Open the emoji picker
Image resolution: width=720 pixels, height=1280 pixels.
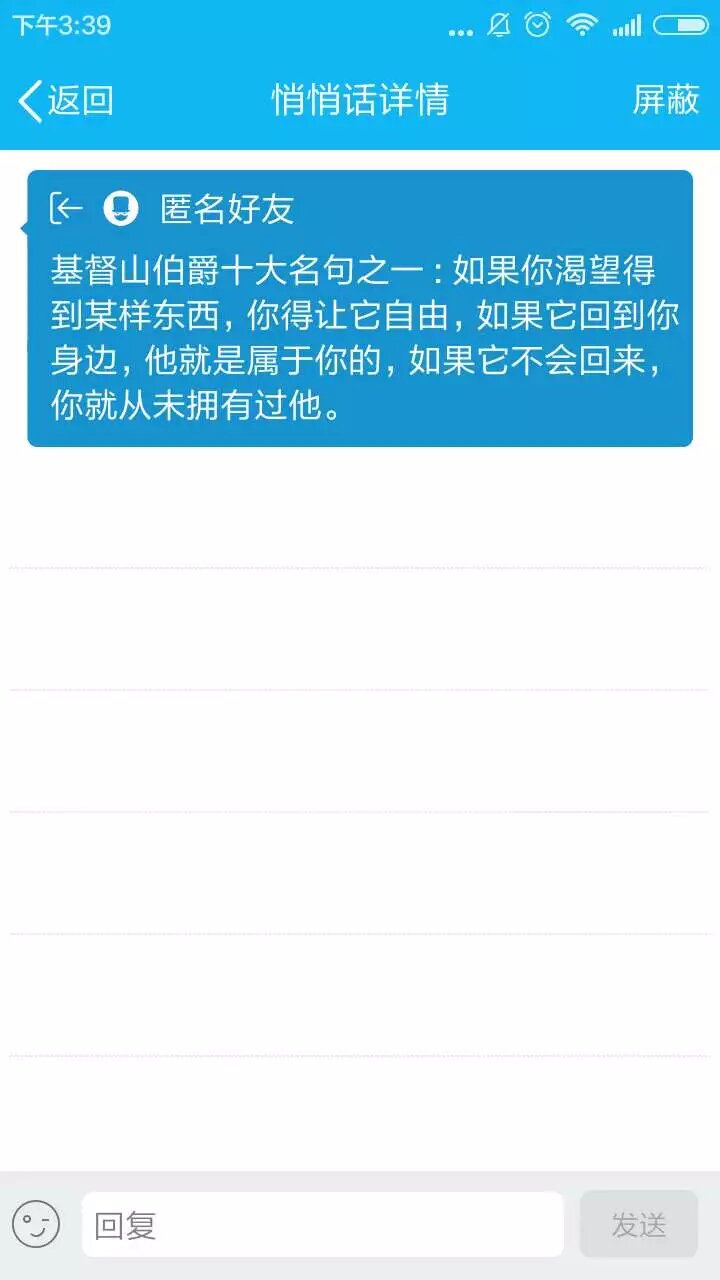click(x=36, y=1224)
